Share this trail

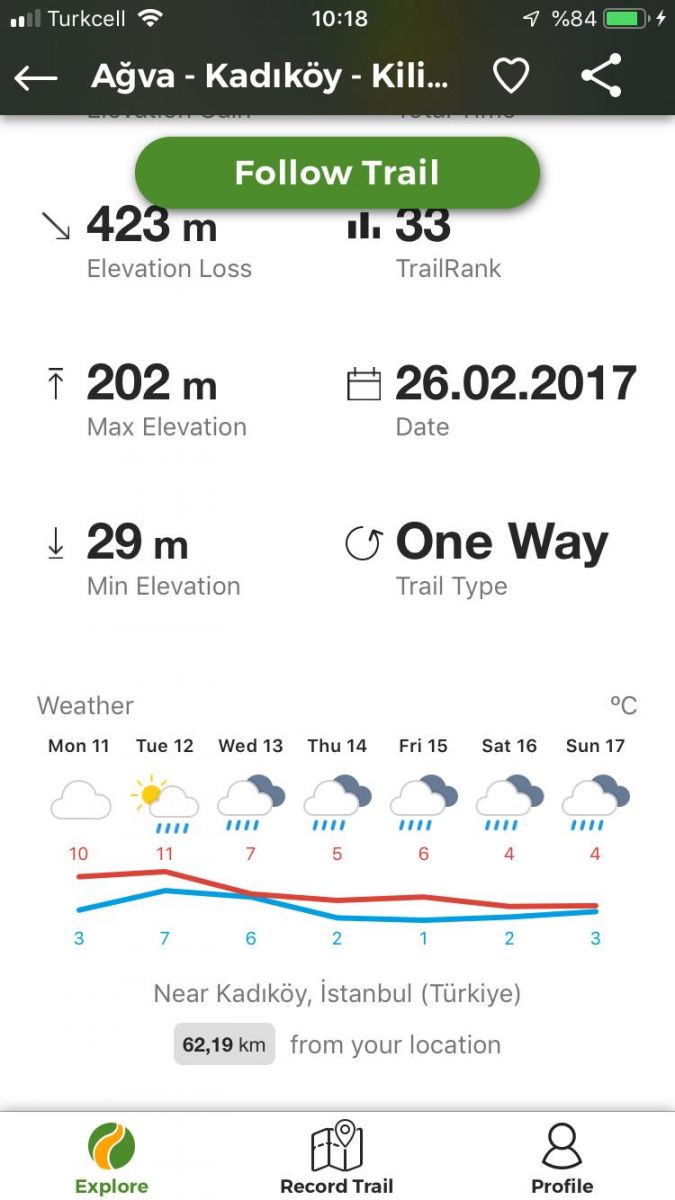(601, 76)
